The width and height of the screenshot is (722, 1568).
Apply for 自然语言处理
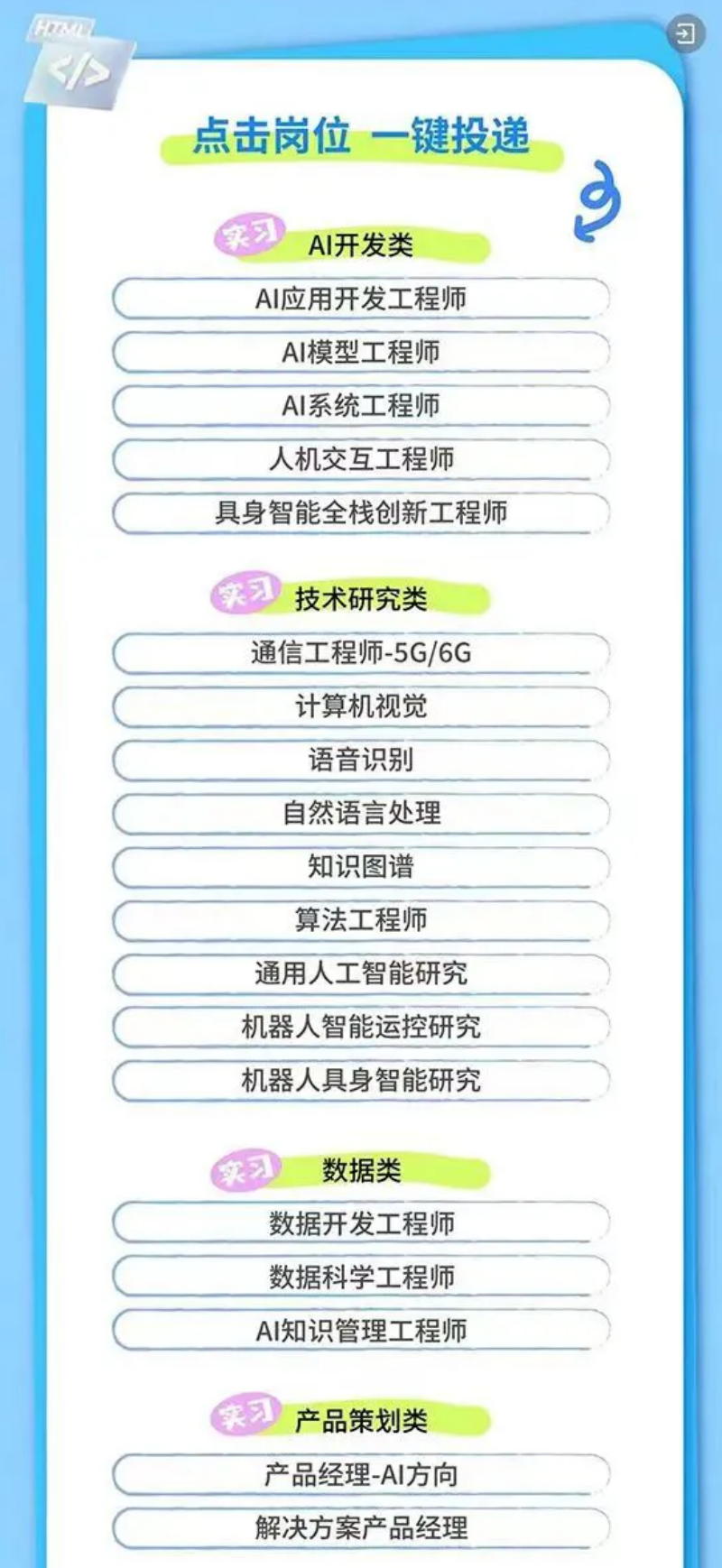coord(361,813)
